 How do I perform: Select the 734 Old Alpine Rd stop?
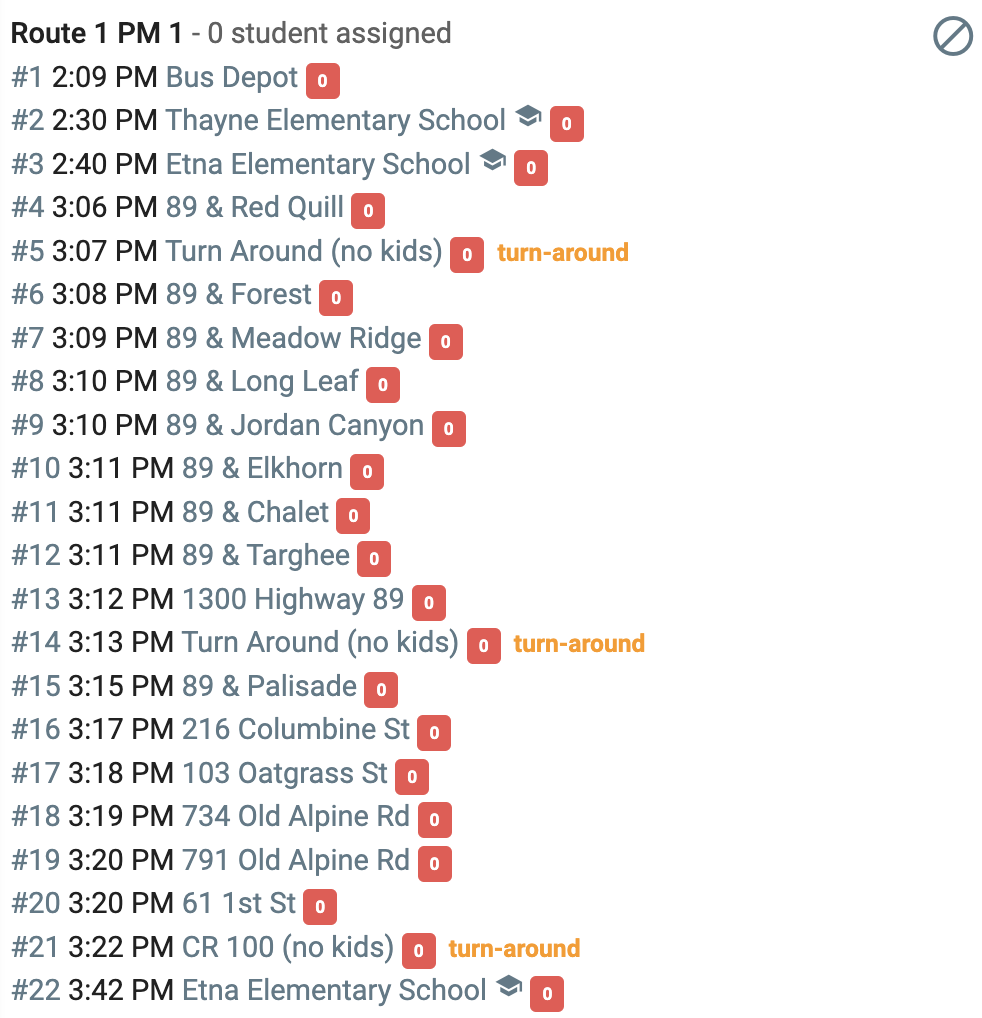pyautogui.click(x=296, y=817)
